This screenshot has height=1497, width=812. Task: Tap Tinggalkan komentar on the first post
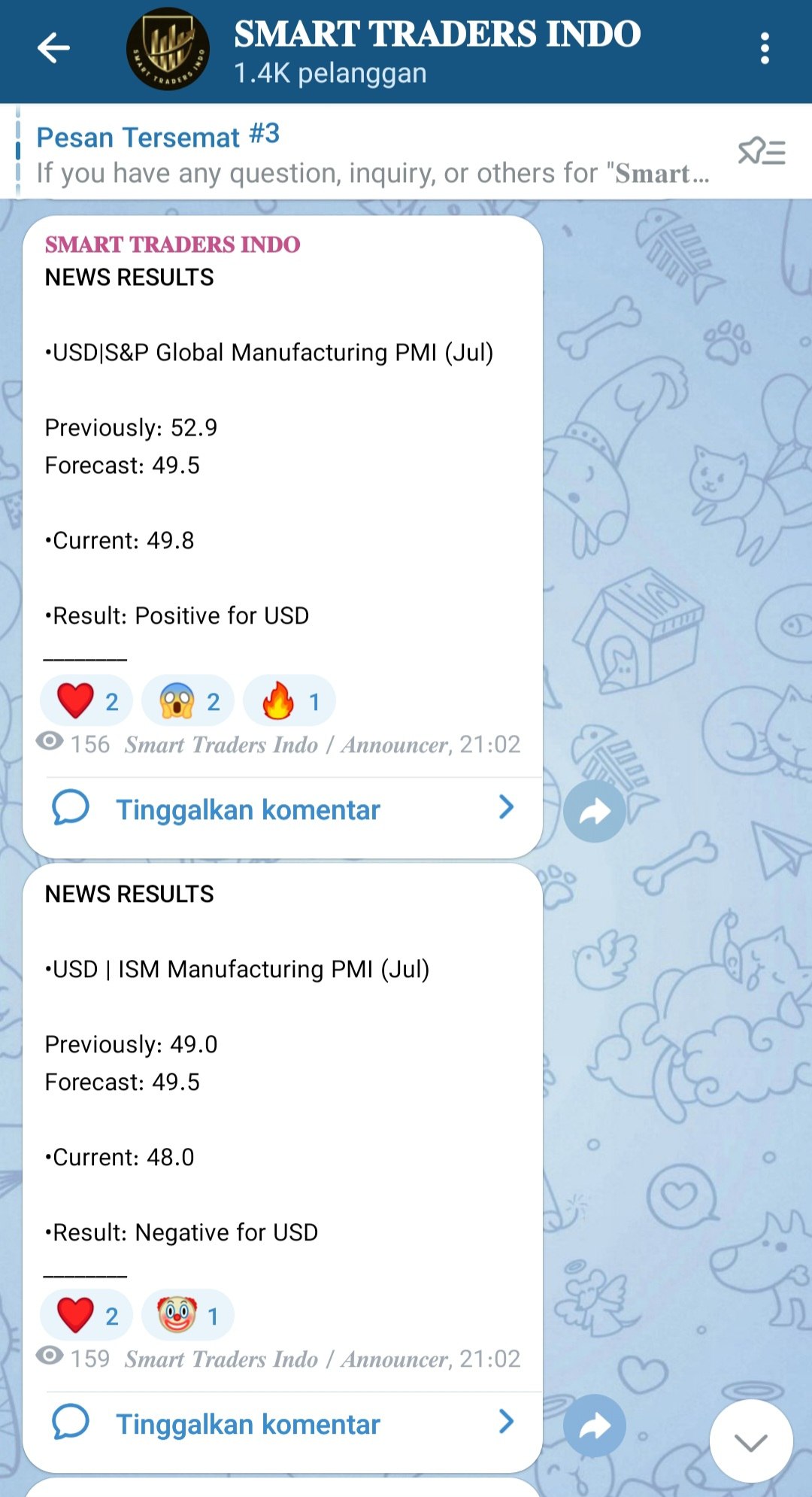pyautogui.click(x=248, y=809)
